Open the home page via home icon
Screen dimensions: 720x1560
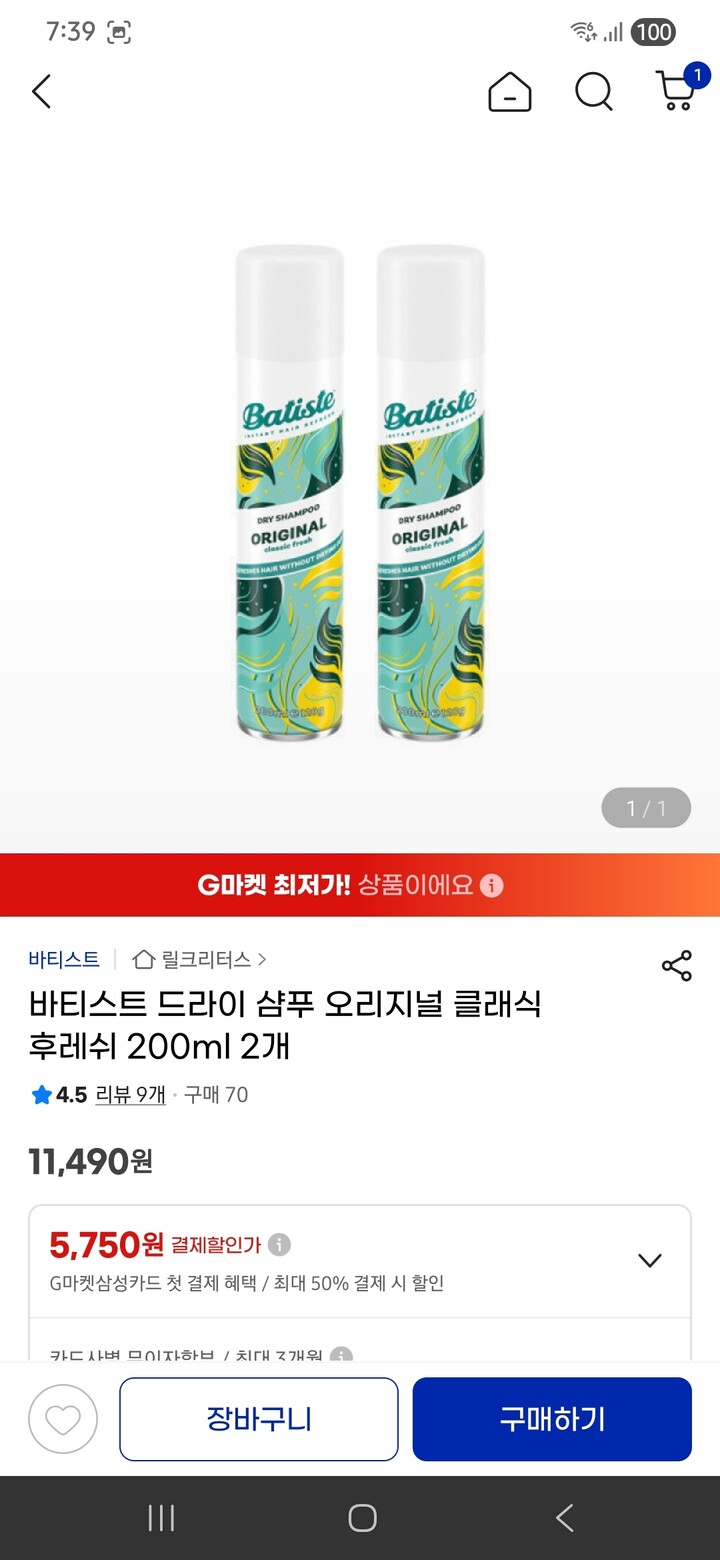pyautogui.click(x=509, y=91)
